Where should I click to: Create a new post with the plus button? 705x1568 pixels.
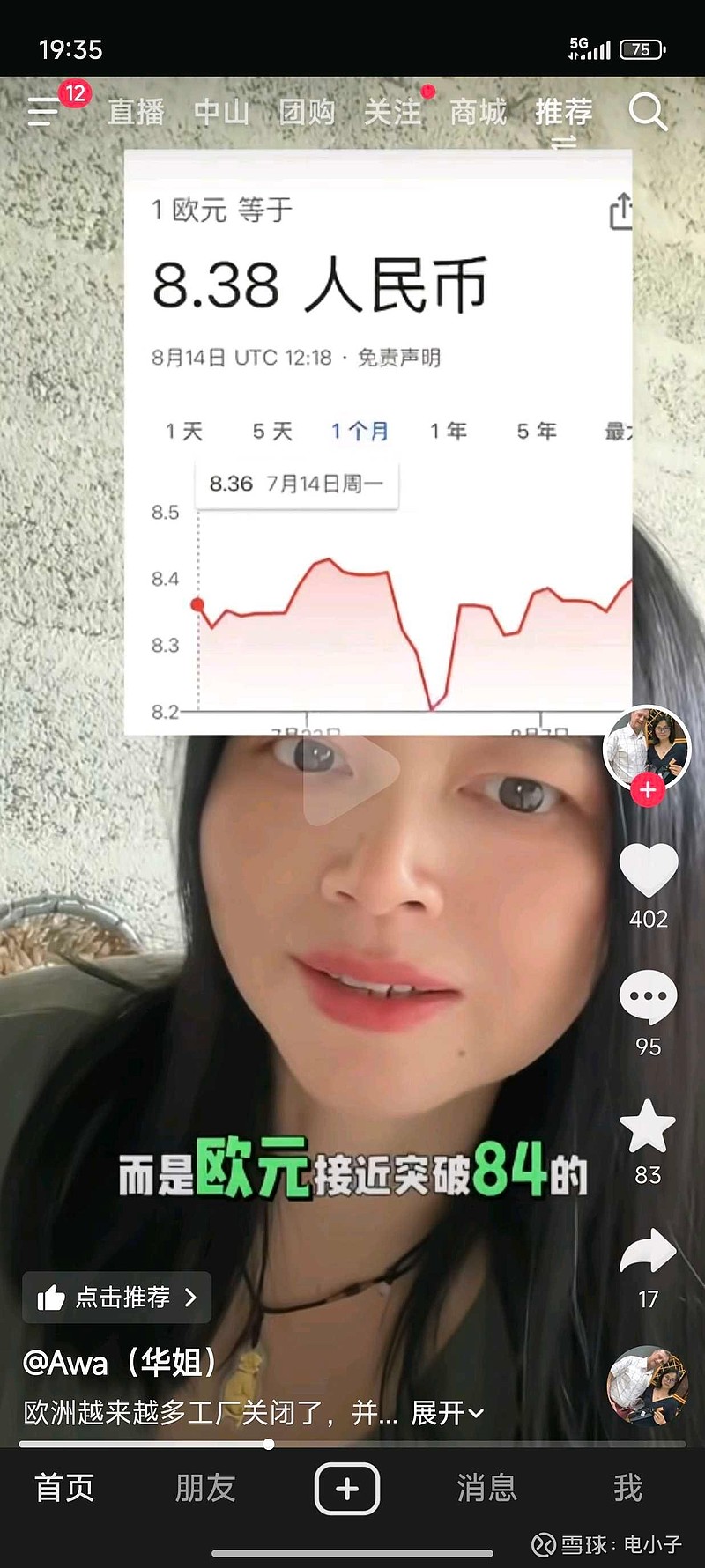(x=347, y=1489)
